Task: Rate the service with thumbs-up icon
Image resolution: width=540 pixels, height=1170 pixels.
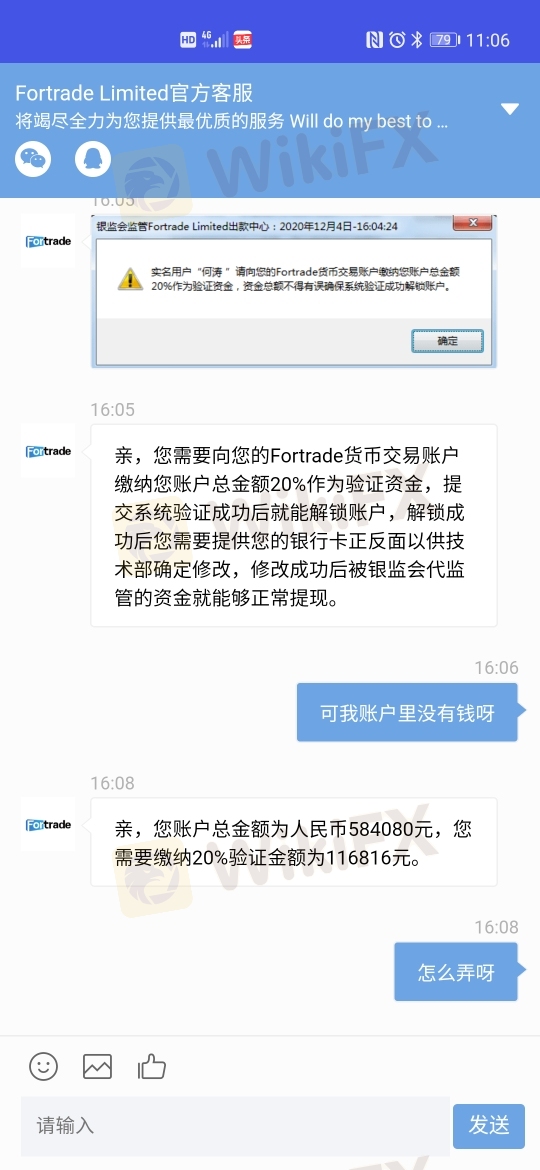Action: [x=152, y=1066]
